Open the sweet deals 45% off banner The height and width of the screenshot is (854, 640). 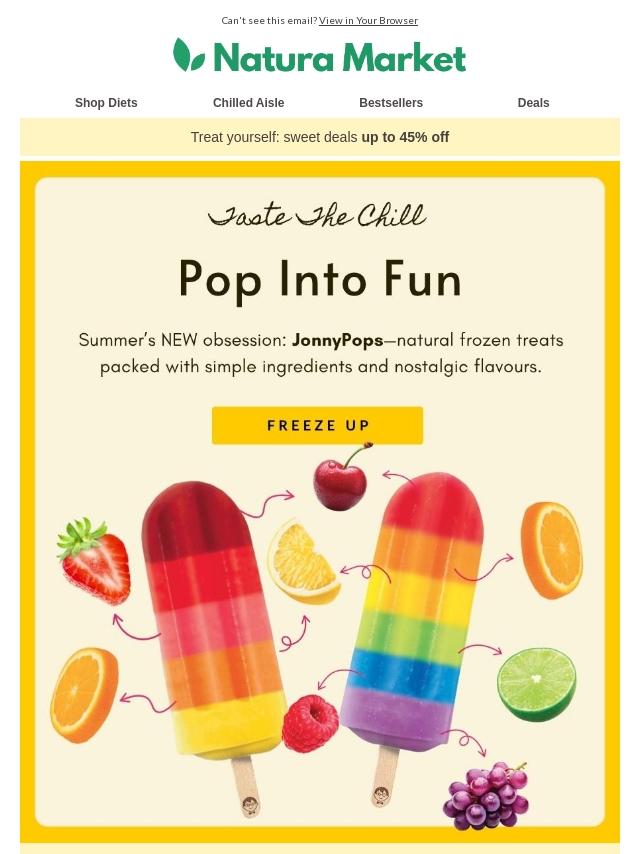[x=320, y=137]
